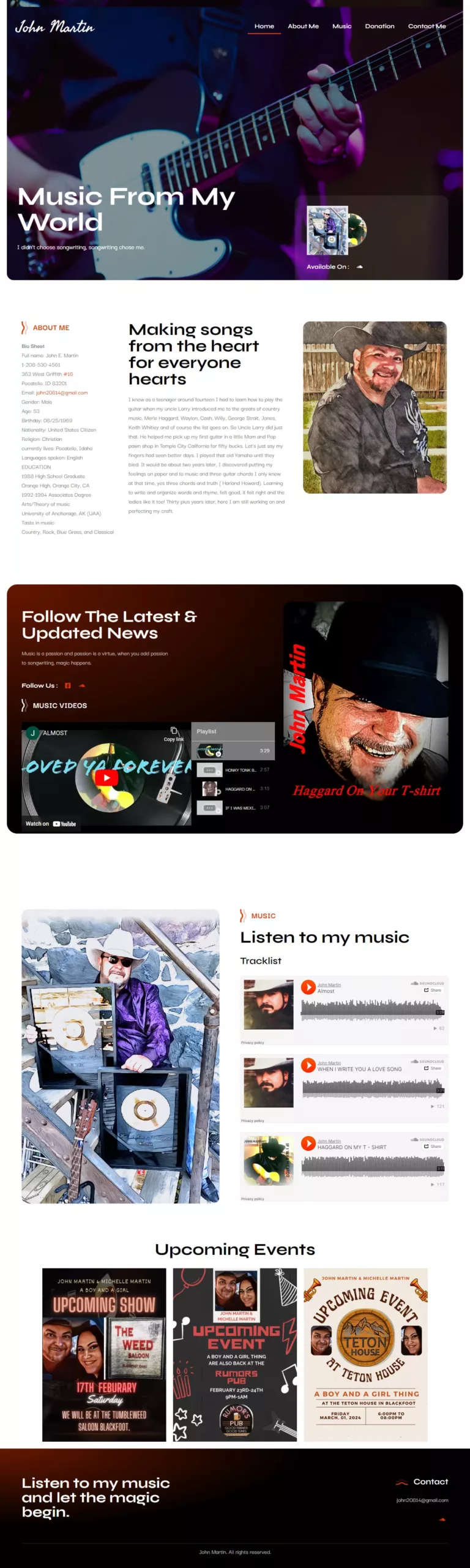470x1568 pixels.
Task: Open SoundCloud icon next to Follow Us
Action: (82, 685)
